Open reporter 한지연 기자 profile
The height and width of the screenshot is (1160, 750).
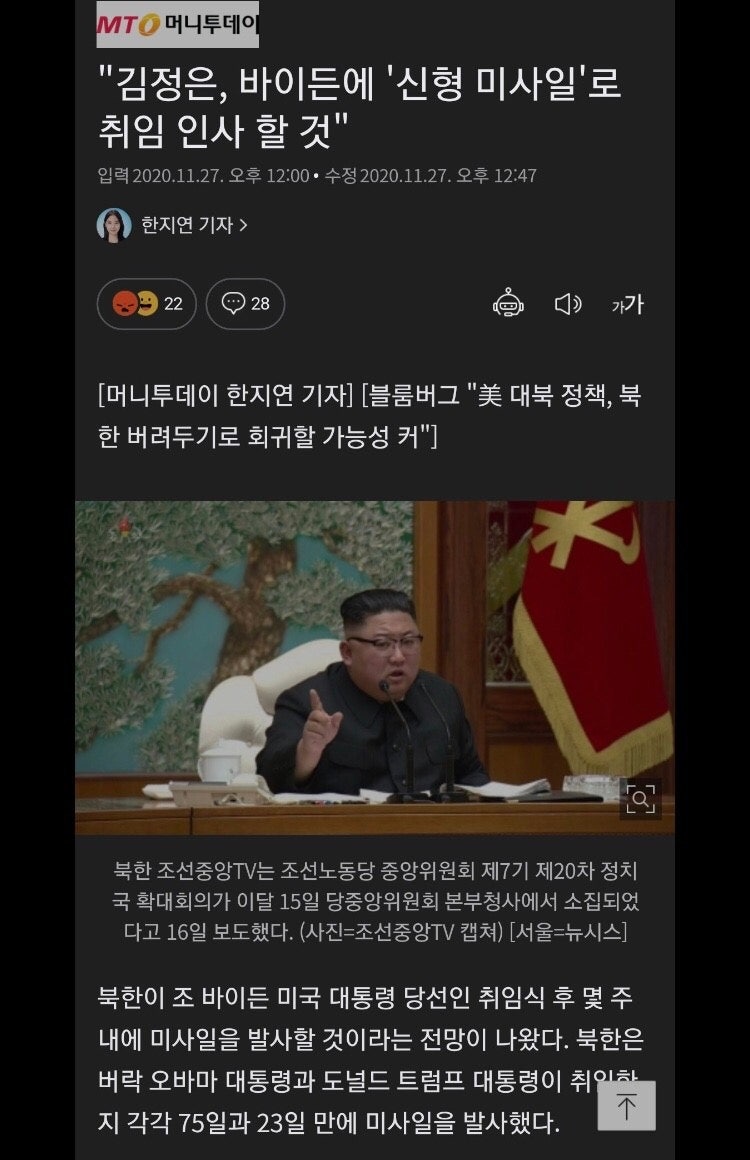(x=172, y=225)
